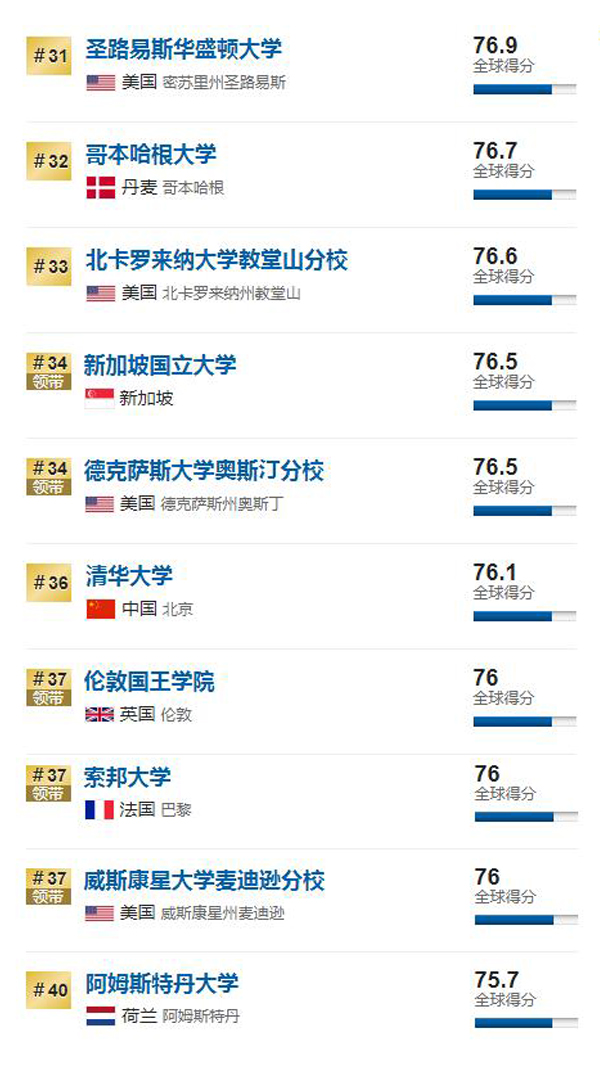Tap 德克萨斯大学奥斯汀分校
Image resolution: width=600 pixels, height=1085 pixels.
204,471
